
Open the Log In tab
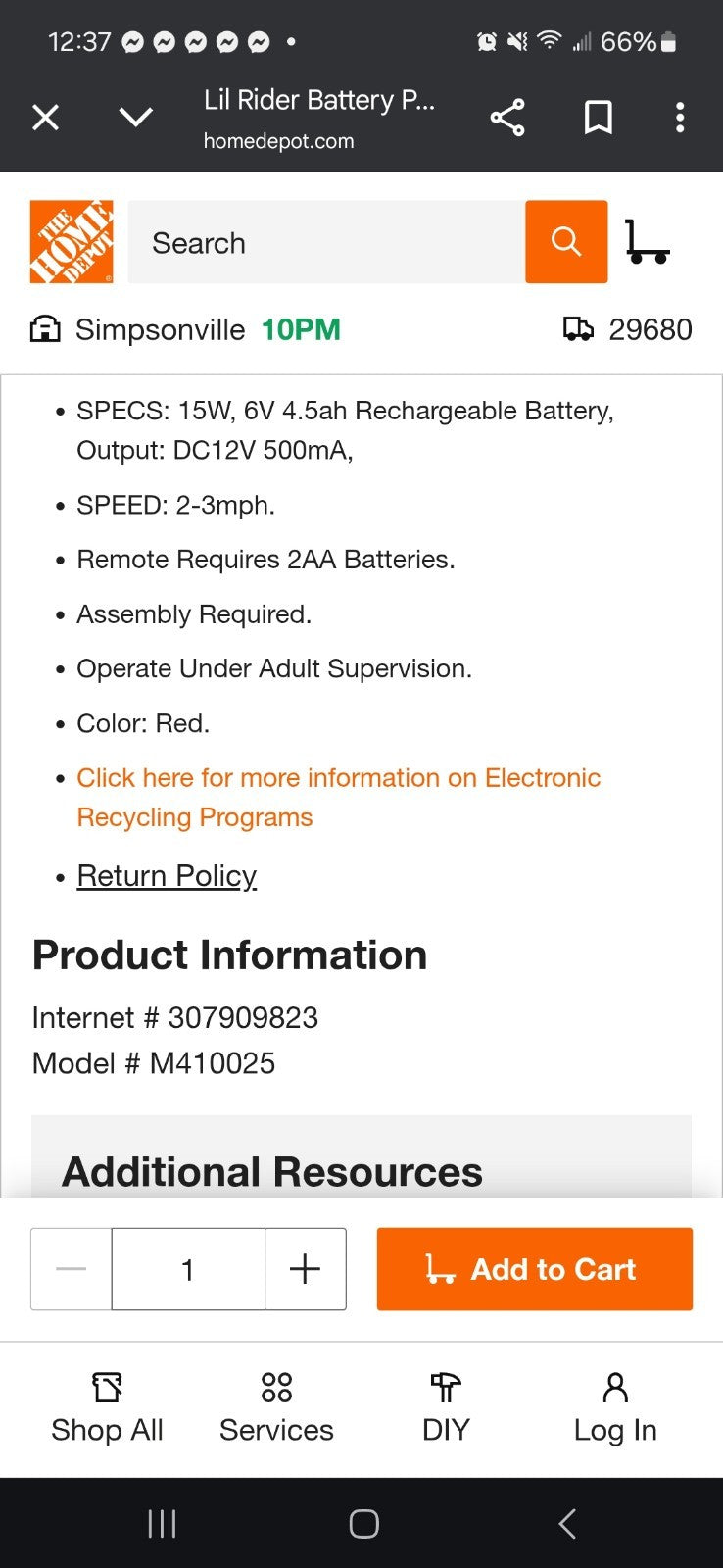point(615,1408)
